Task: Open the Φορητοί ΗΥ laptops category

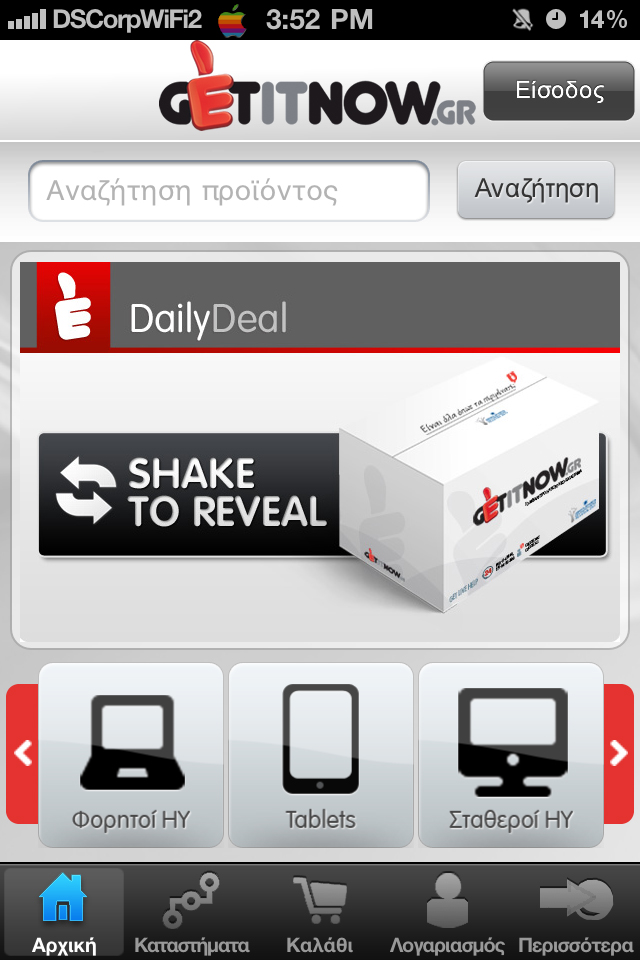Action: 131,755
